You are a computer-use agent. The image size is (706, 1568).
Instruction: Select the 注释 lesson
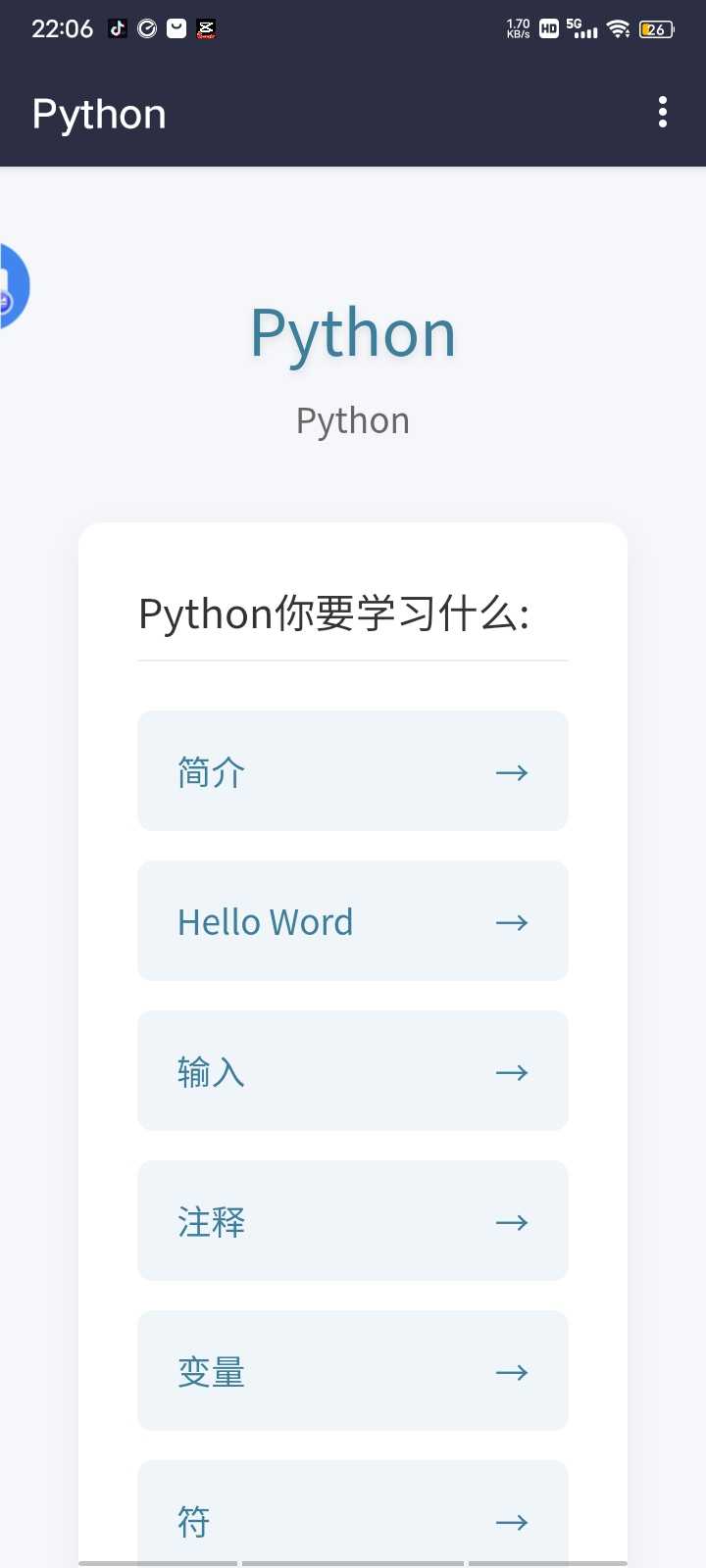pos(352,1221)
